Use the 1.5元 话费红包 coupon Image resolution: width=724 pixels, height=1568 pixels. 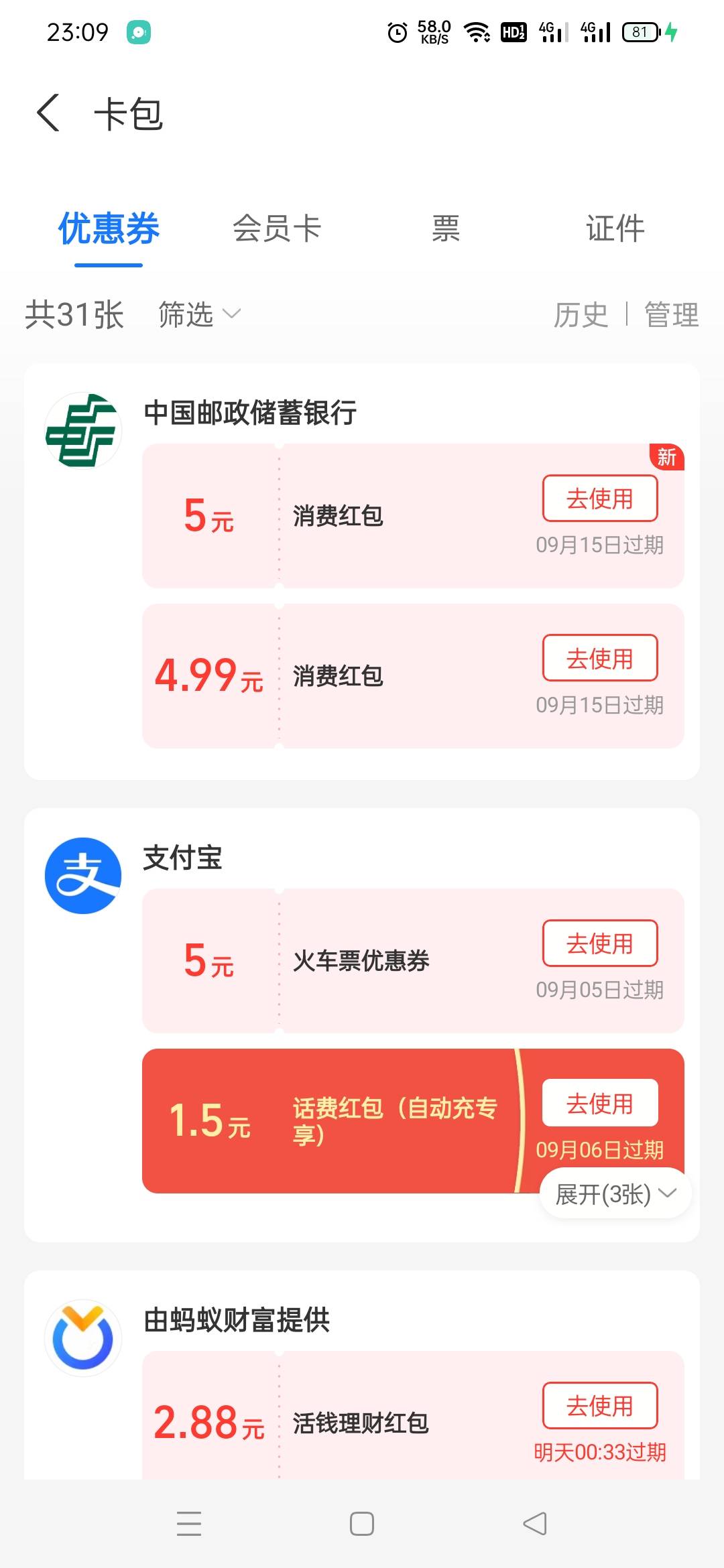pyautogui.click(x=600, y=1103)
